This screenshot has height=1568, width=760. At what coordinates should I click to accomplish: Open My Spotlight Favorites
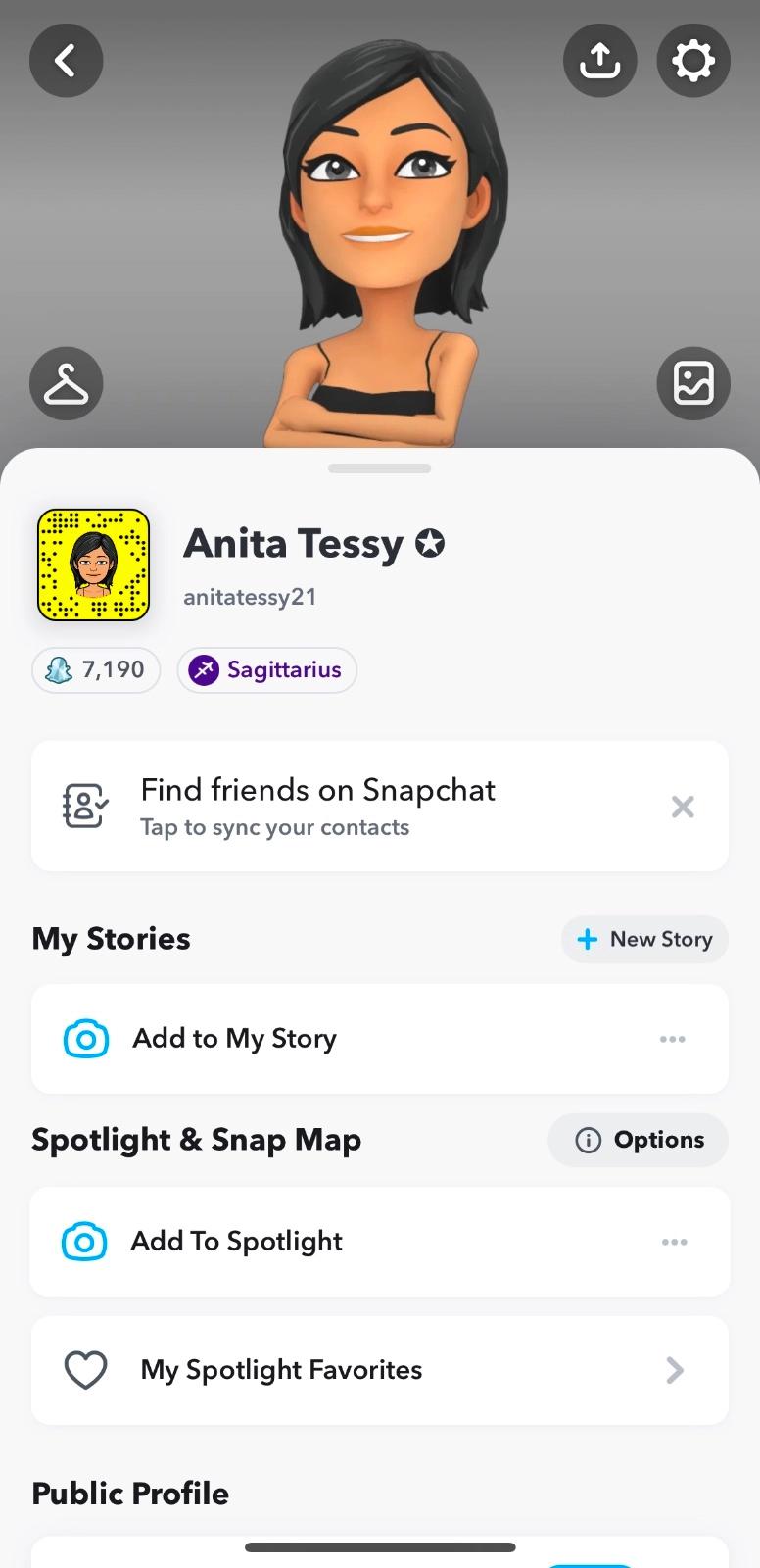tap(380, 1370)
